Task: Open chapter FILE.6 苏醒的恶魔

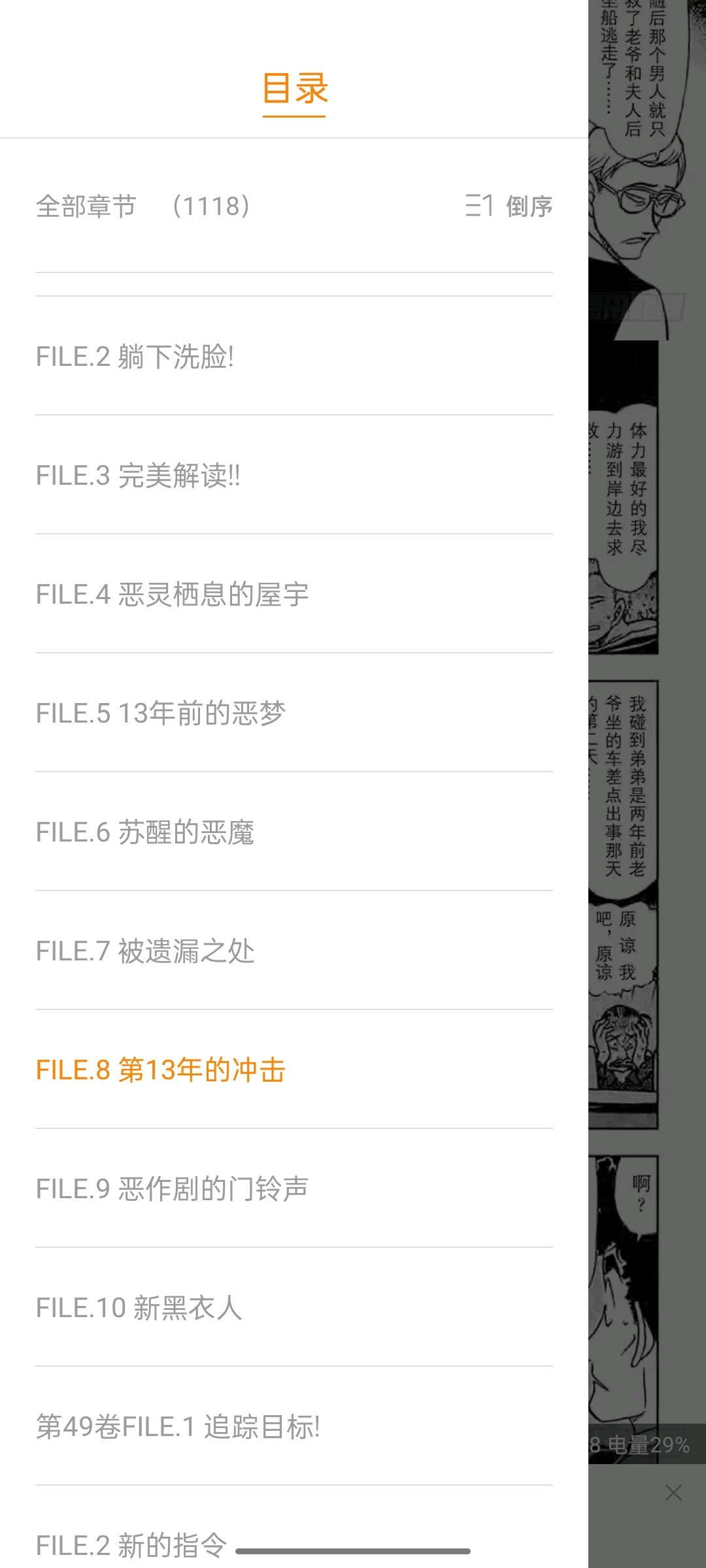Action: coord(145,832)
